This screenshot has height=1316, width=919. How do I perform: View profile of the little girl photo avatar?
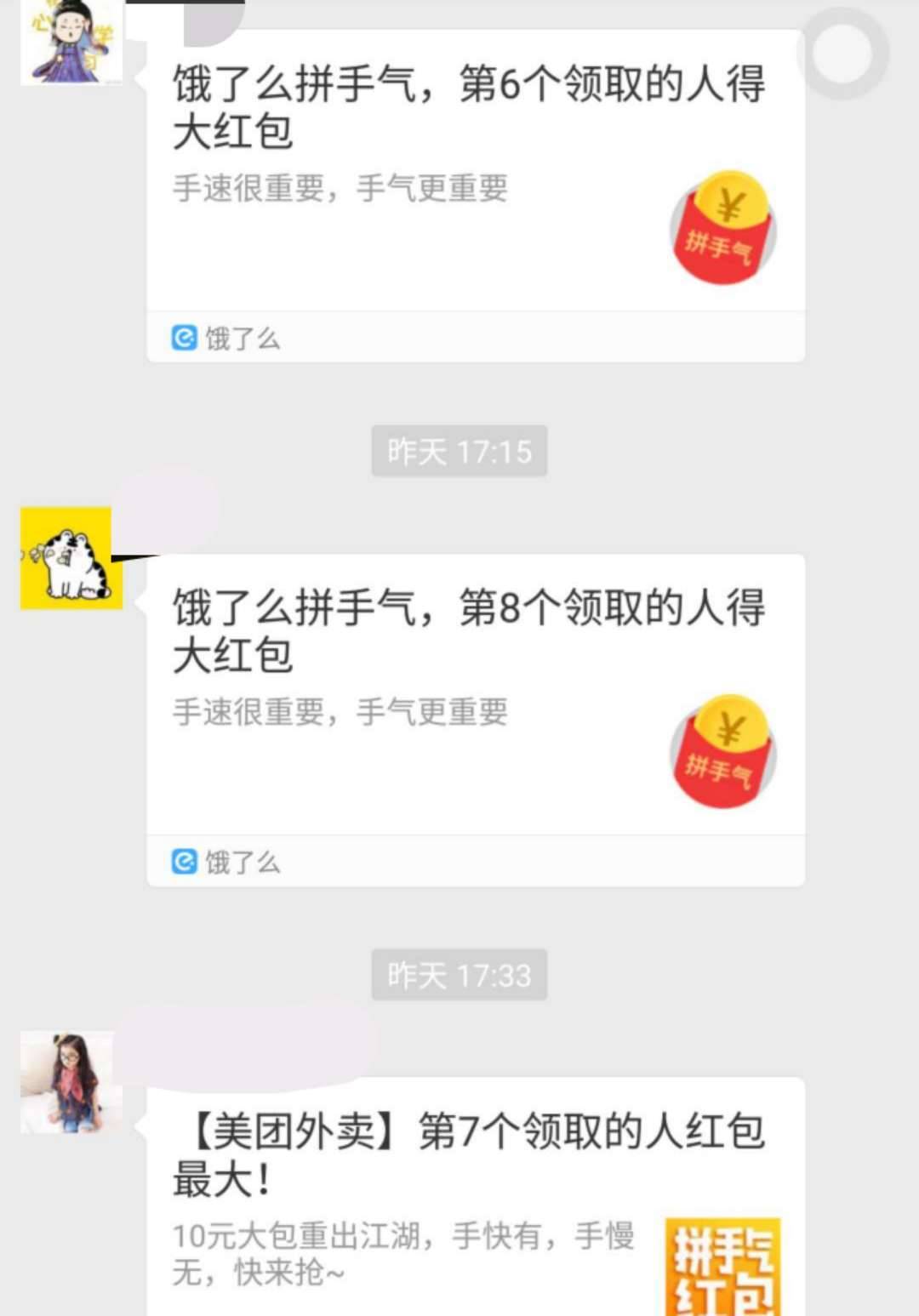click(x=71, y=1082)
